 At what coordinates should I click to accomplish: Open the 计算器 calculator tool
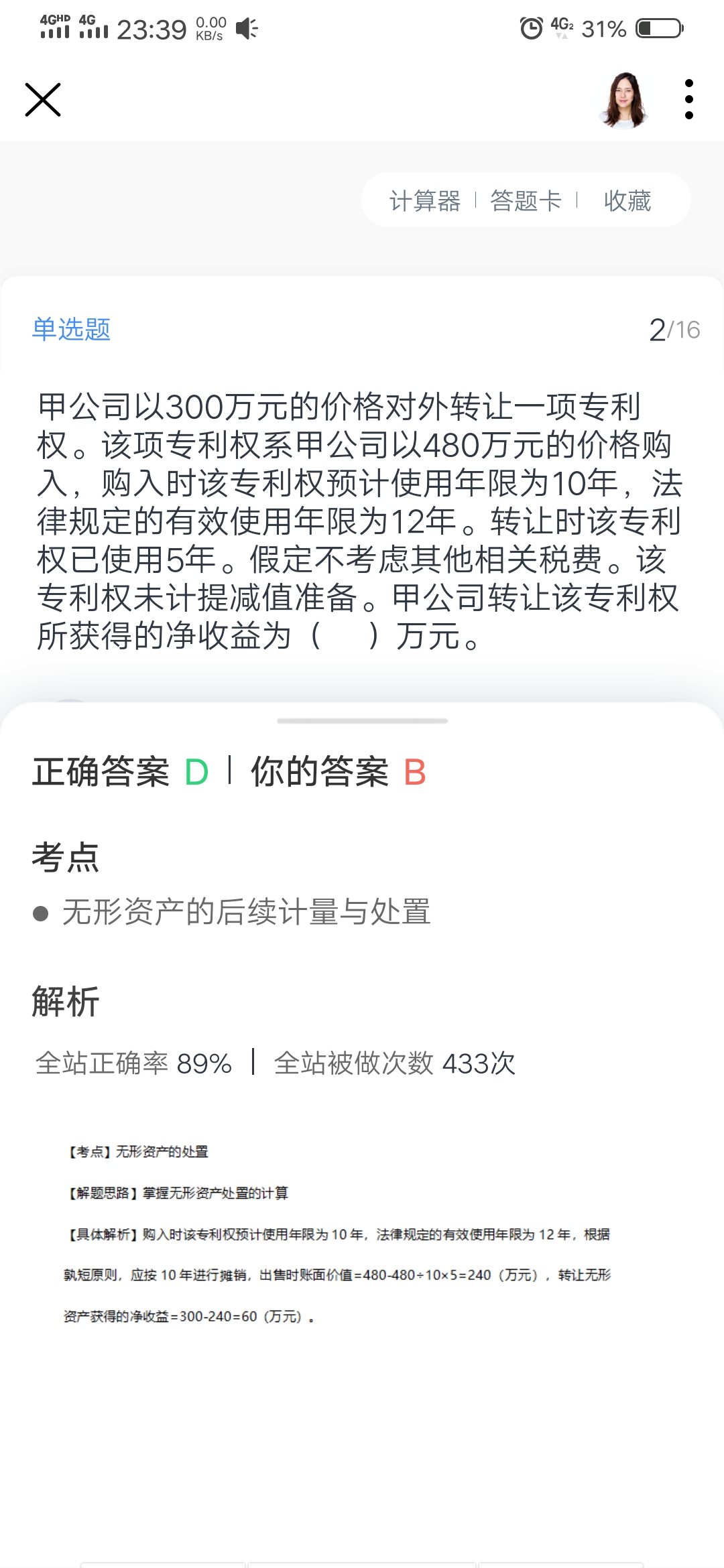[x=425, y=200]
